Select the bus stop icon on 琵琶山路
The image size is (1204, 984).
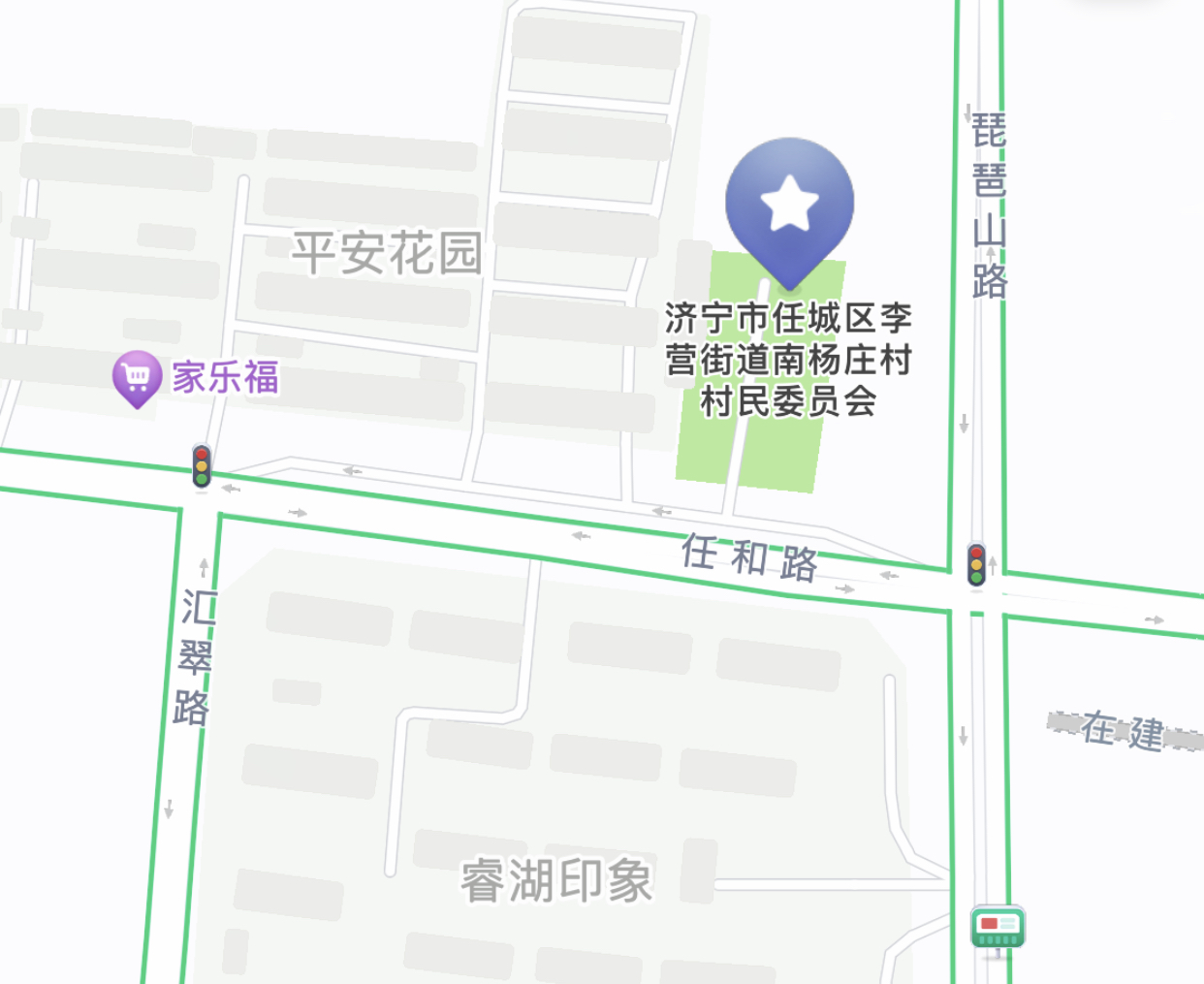pos(998,927)
